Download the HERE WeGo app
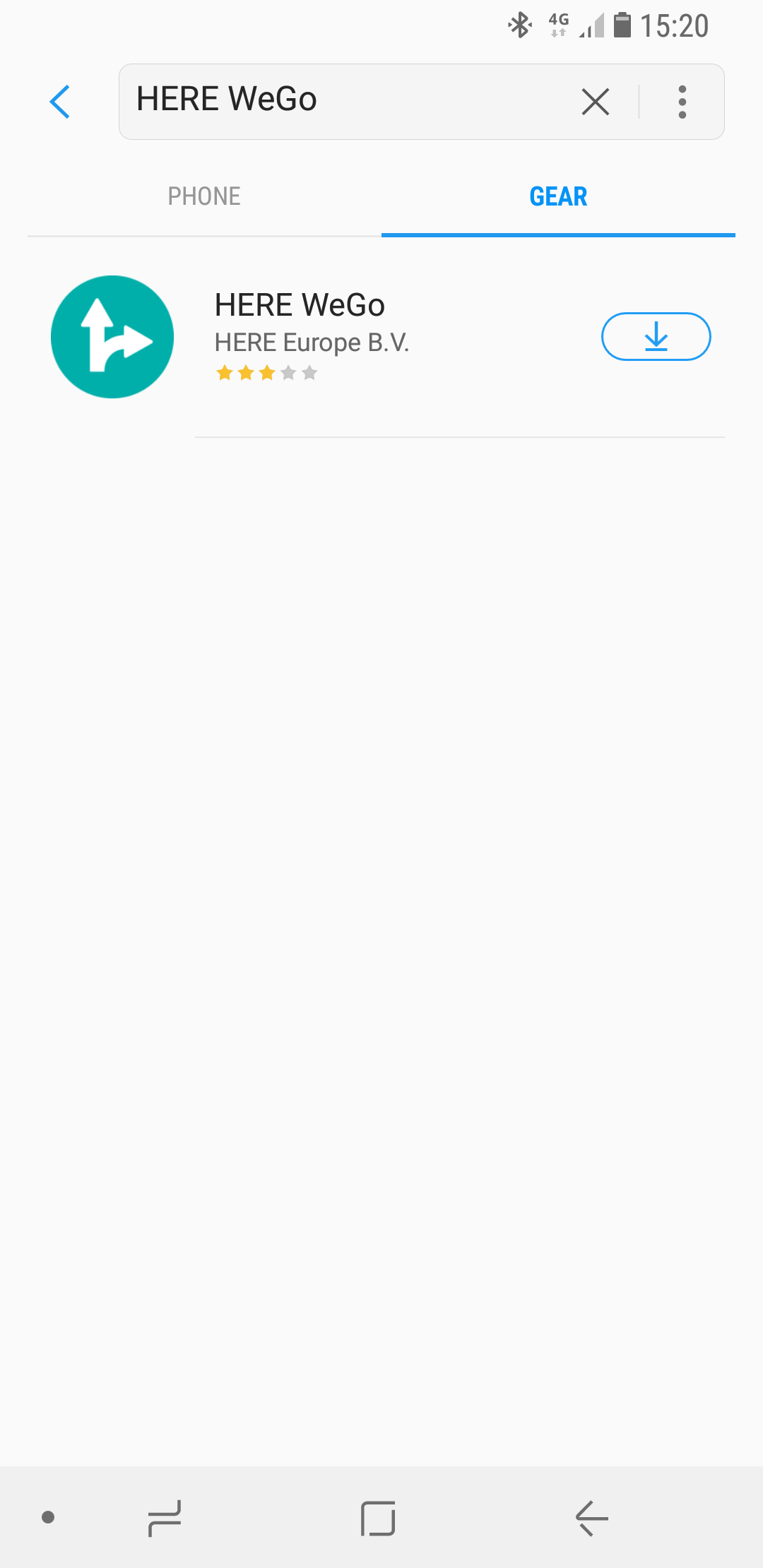This screenshot has height=1568, width=763. point(656,336)
